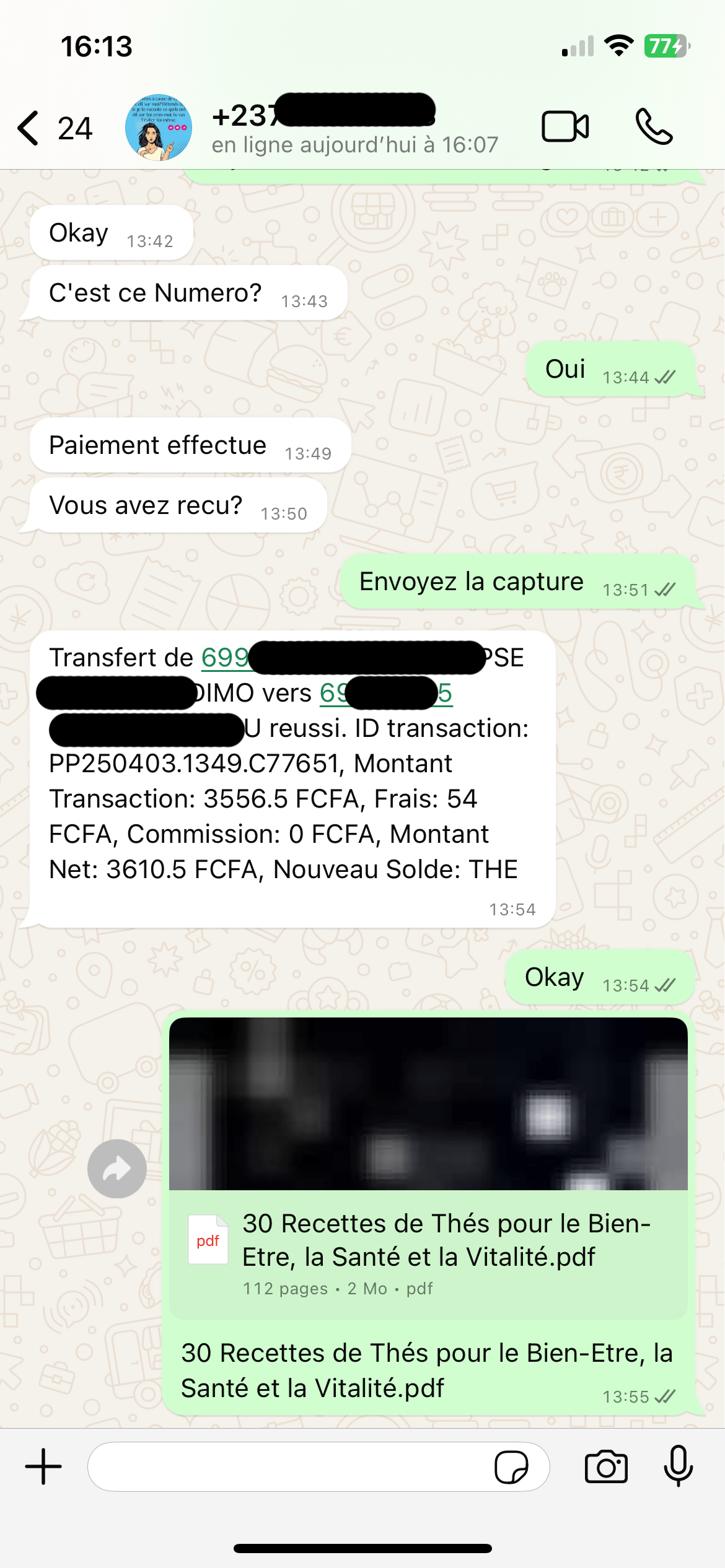Record a voice message with the microphone
The height and width of the screenshot is (1568, 725).
click(x=679, y=1466)
